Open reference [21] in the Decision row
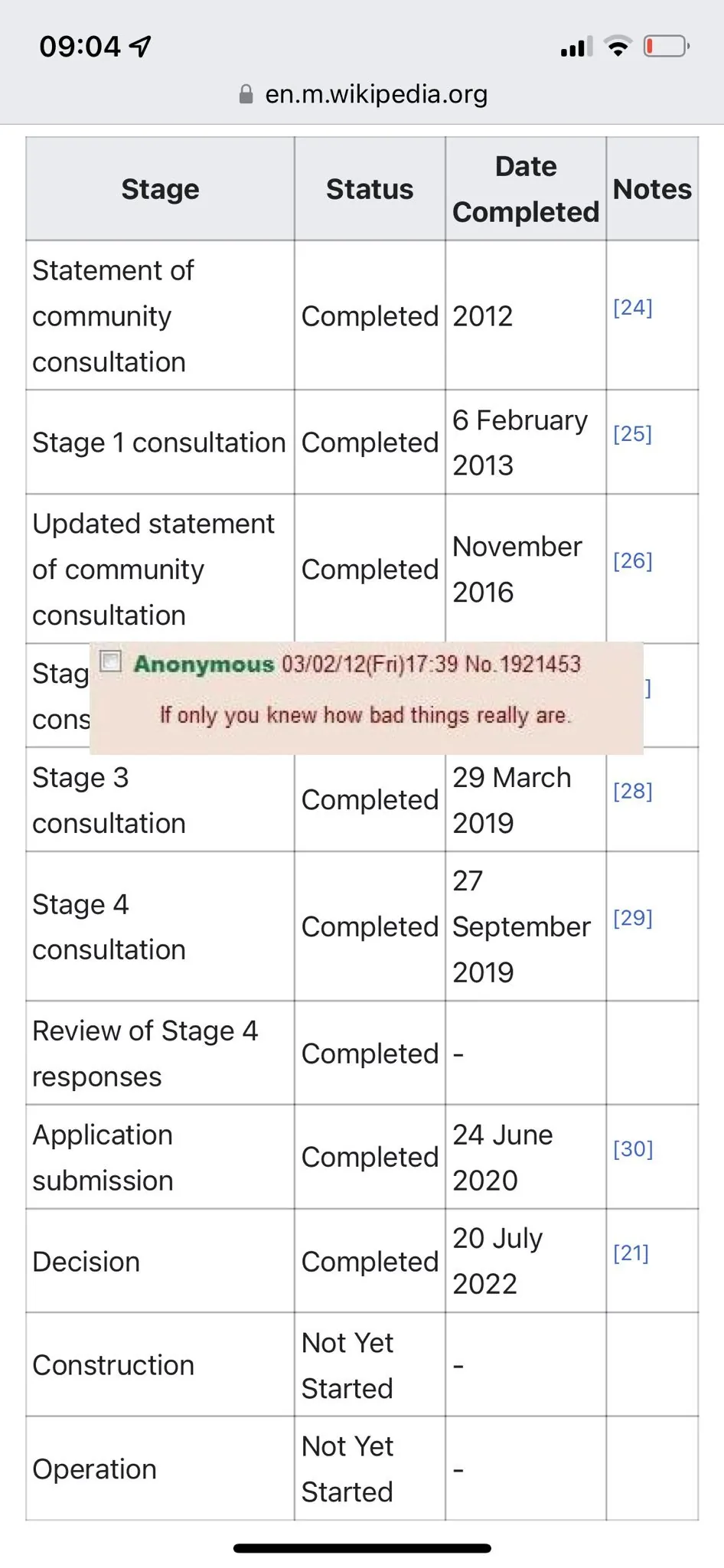Image resolution: width=724 pixels, height=1568 pixels. point(631,1253)
